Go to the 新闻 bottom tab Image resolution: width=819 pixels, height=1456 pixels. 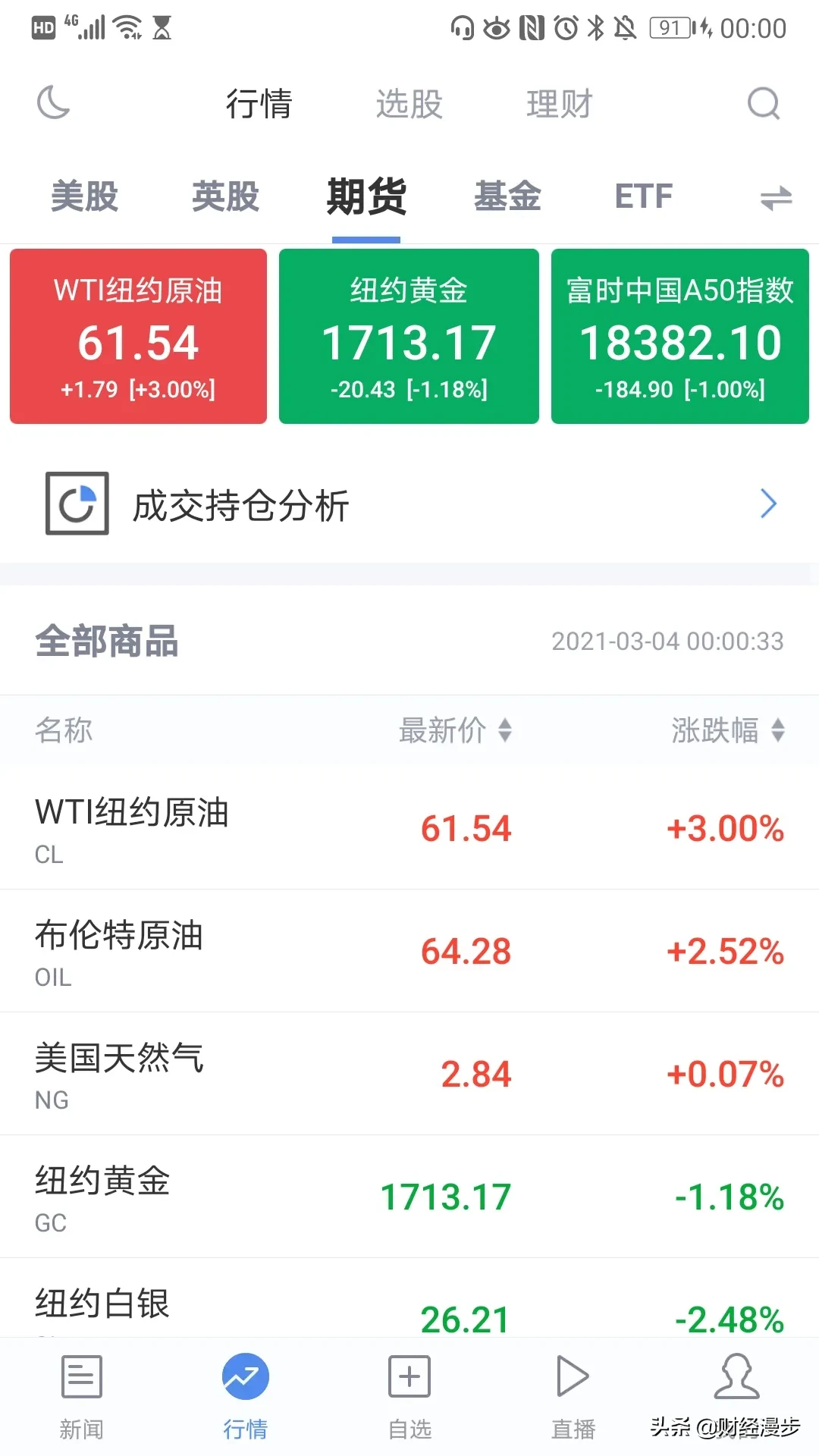[x=81, y=1397]
